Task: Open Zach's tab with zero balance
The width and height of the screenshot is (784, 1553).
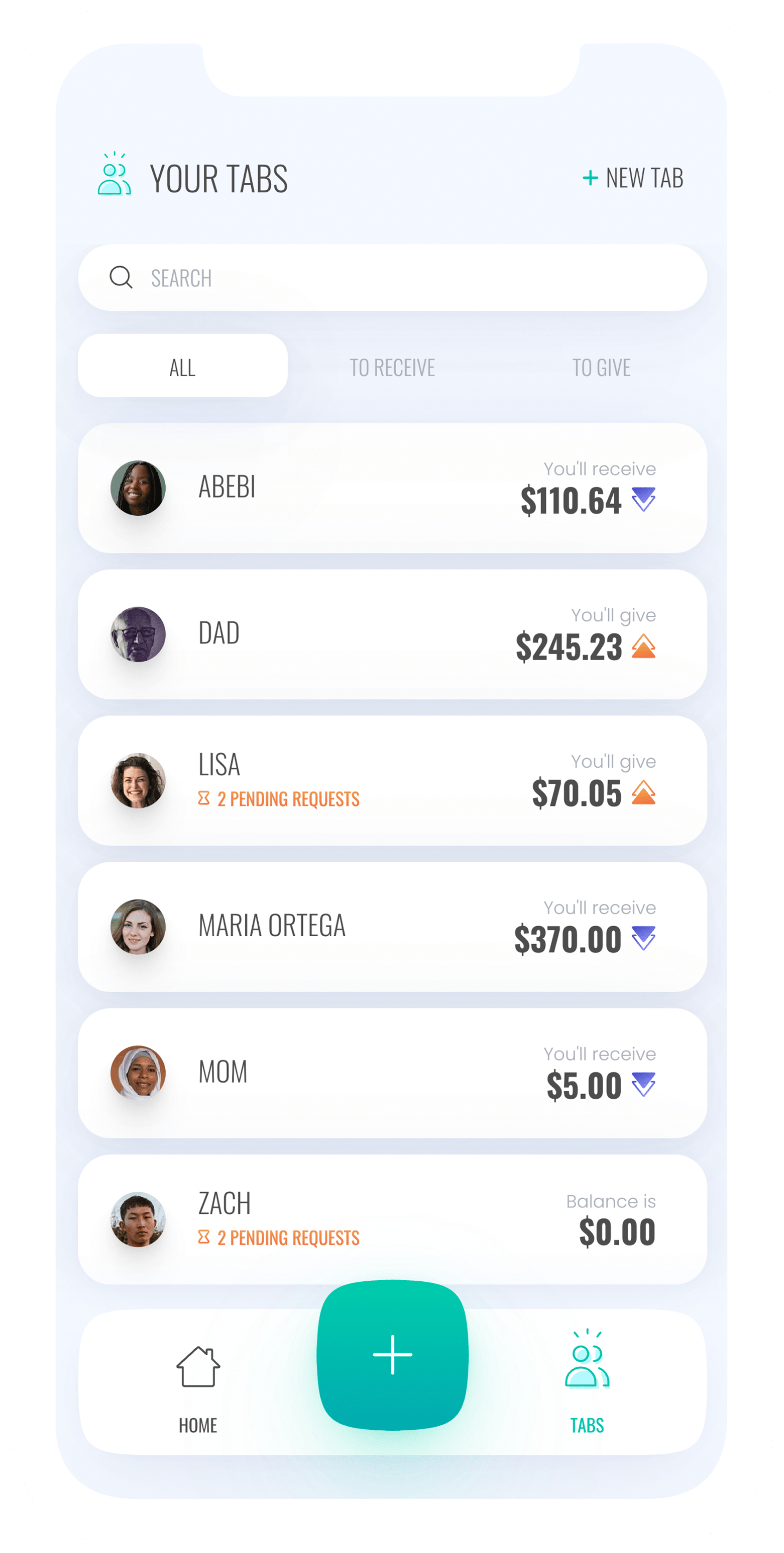Action: pos(392,1219)
